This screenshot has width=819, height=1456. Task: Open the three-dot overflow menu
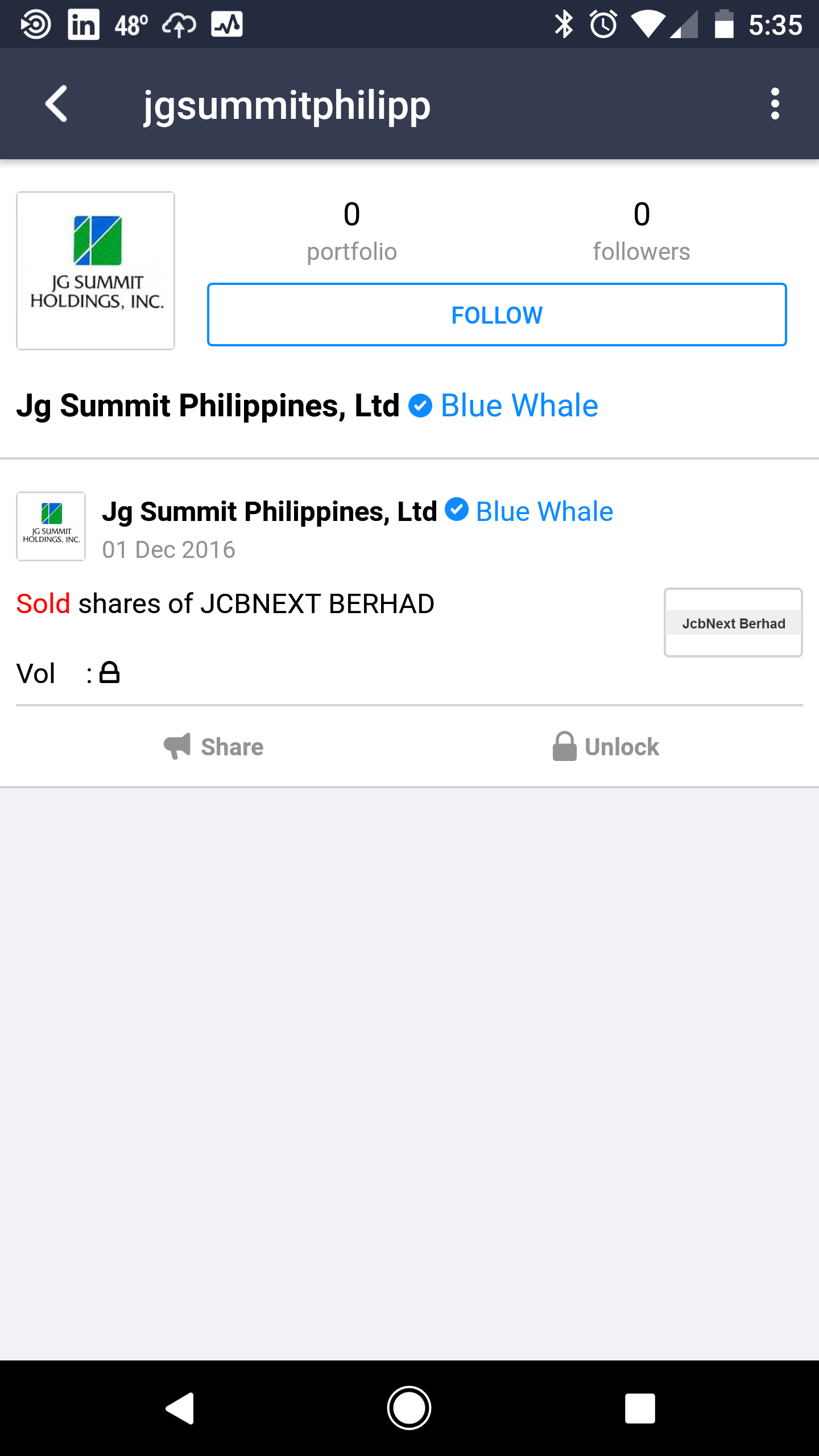pyautogui.click(x=775, y=104)
